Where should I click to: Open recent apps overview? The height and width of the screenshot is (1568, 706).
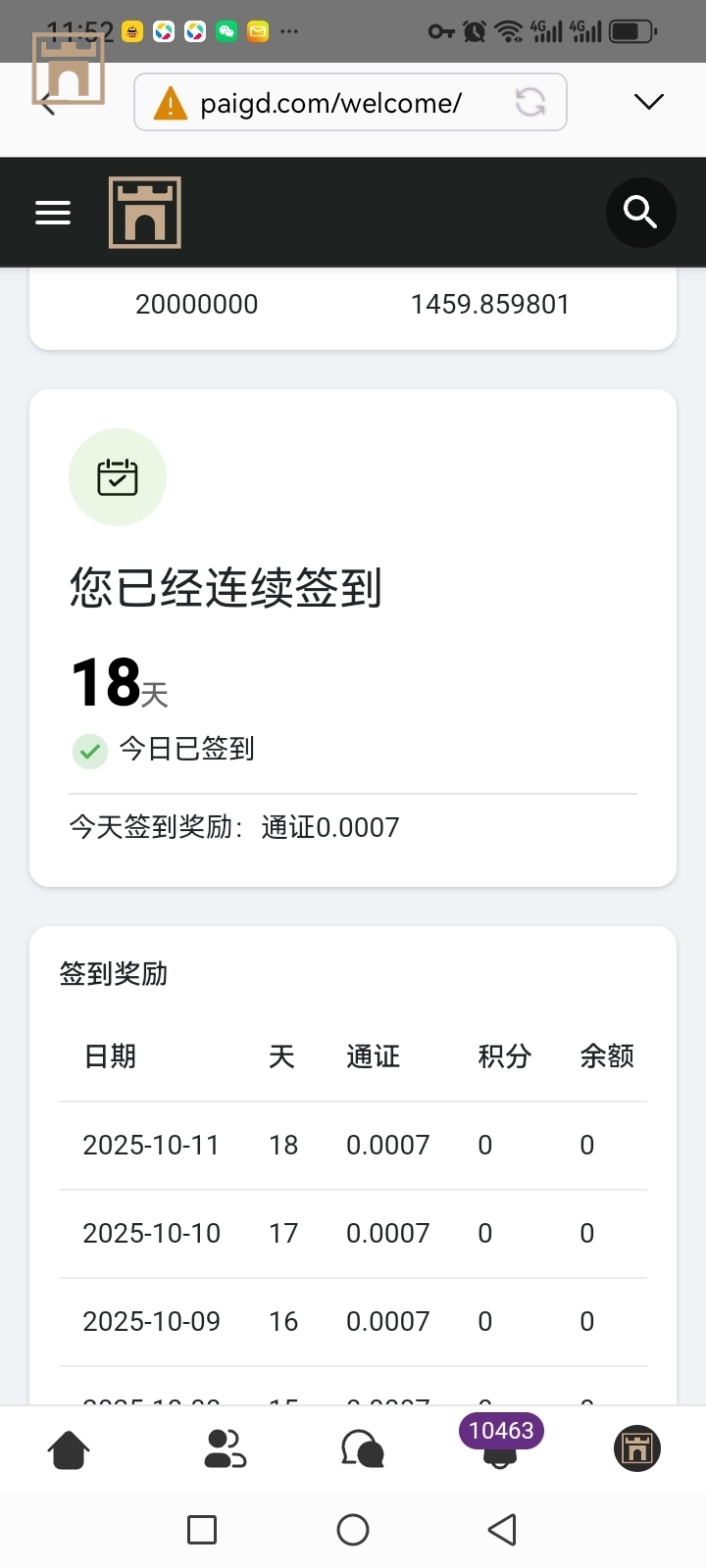202,1529
